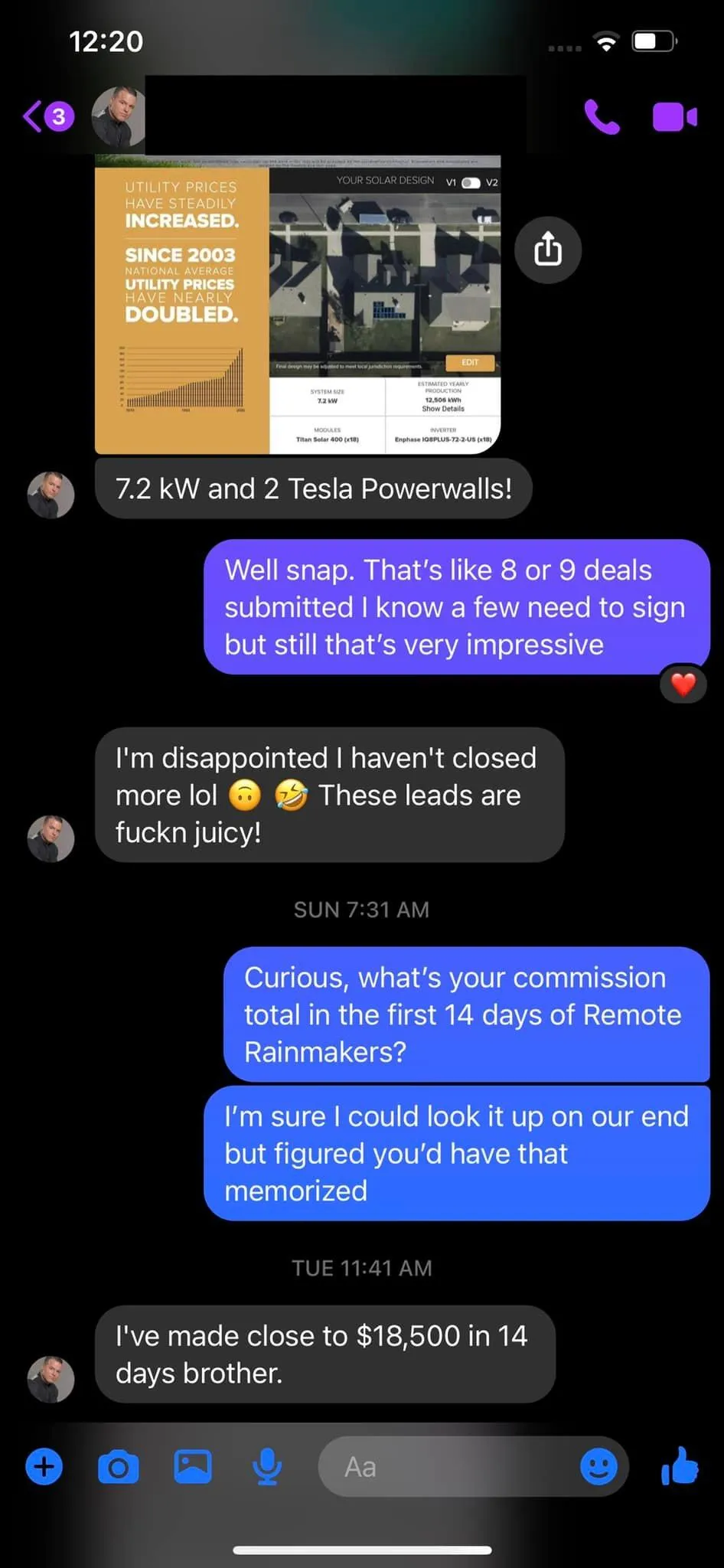The width and height of the screenshot is (724, 1568).
Task: Open the camera to take a photo
Action: pyautogui.click(x=119, y=1467)
